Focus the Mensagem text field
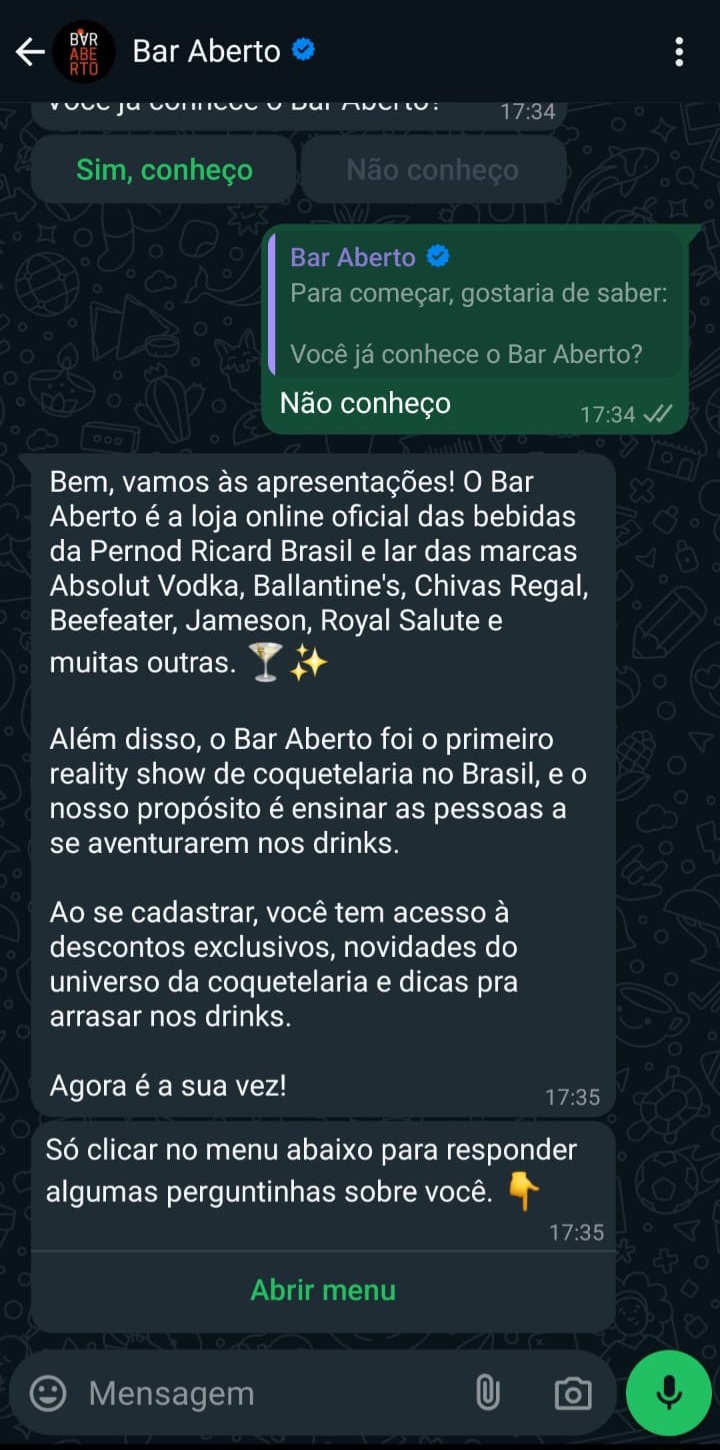The height and width of the screenshot is (1450, 720). pos(260,1393)
